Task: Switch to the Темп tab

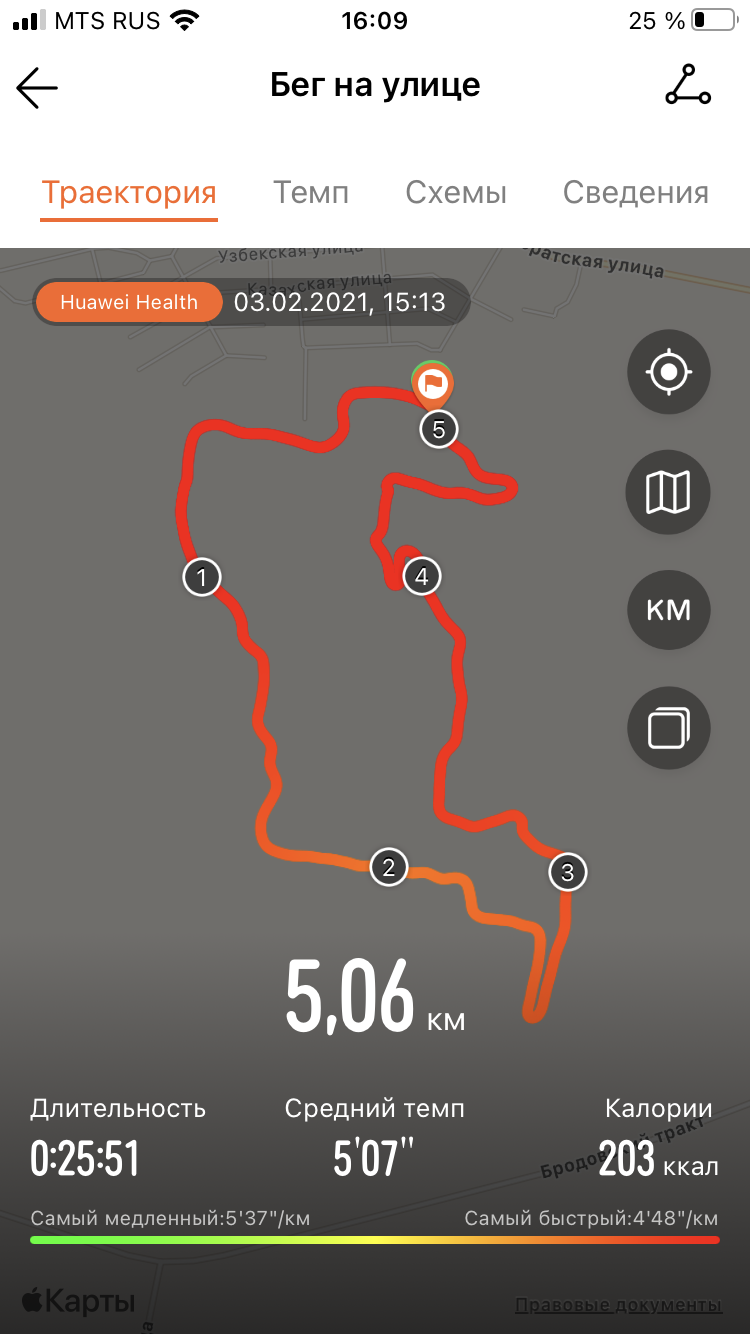Action: [311, 192]
